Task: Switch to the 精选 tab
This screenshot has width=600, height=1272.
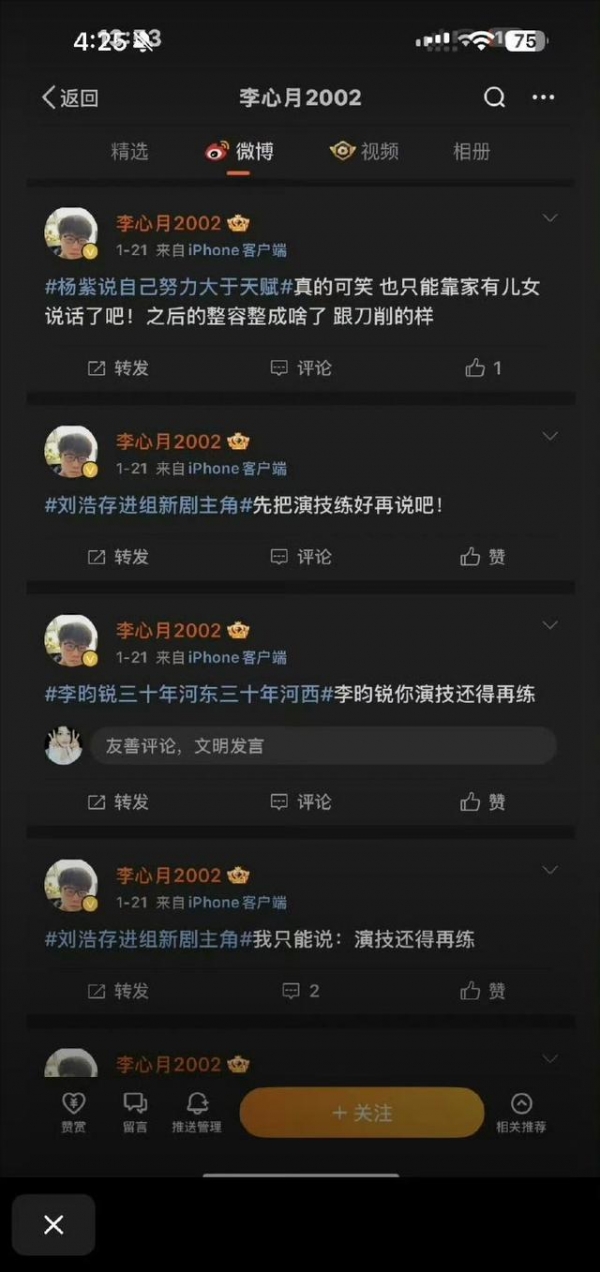Action: pos(129,151)
